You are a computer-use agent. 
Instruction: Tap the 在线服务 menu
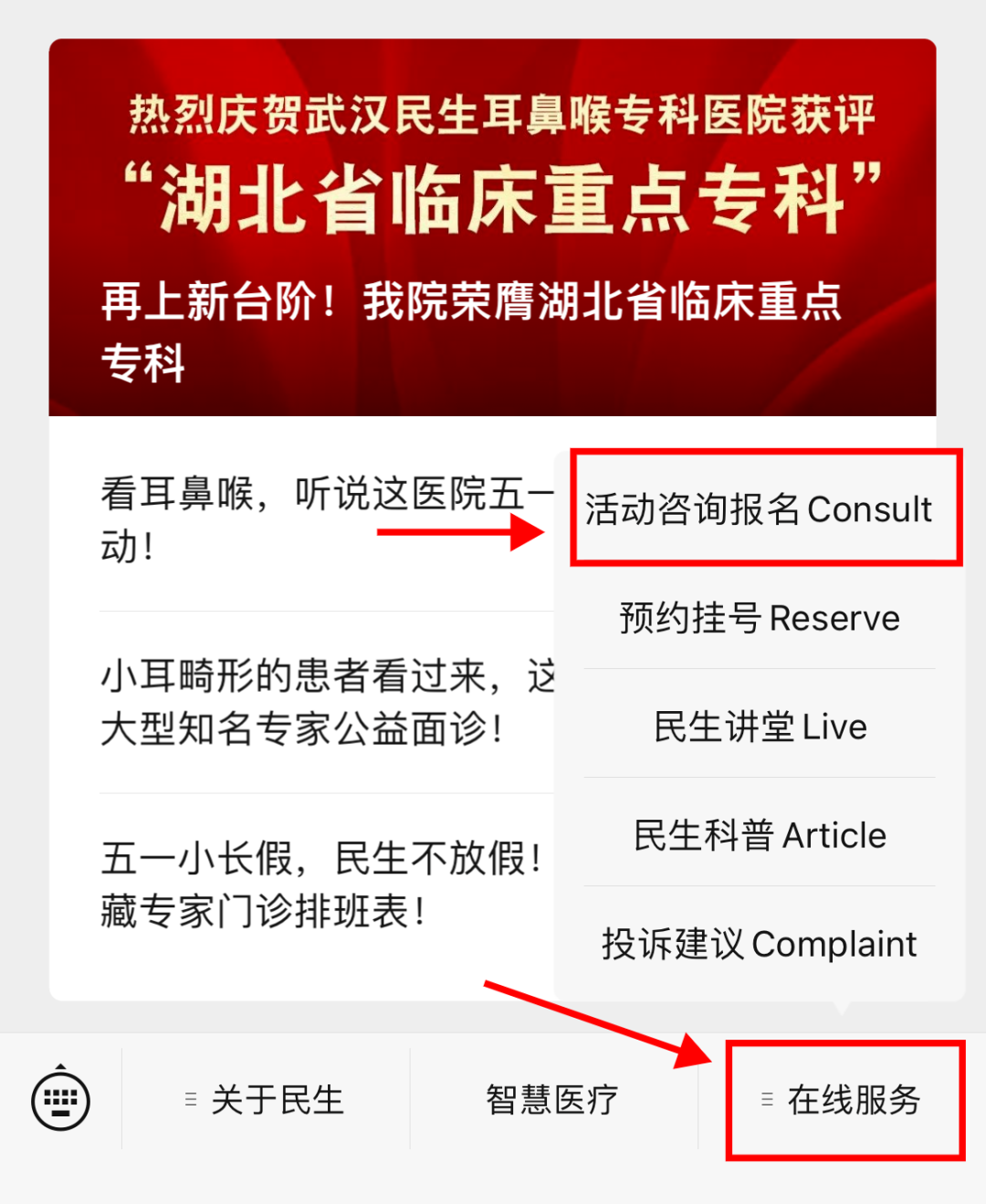[x=844, y=1100]
